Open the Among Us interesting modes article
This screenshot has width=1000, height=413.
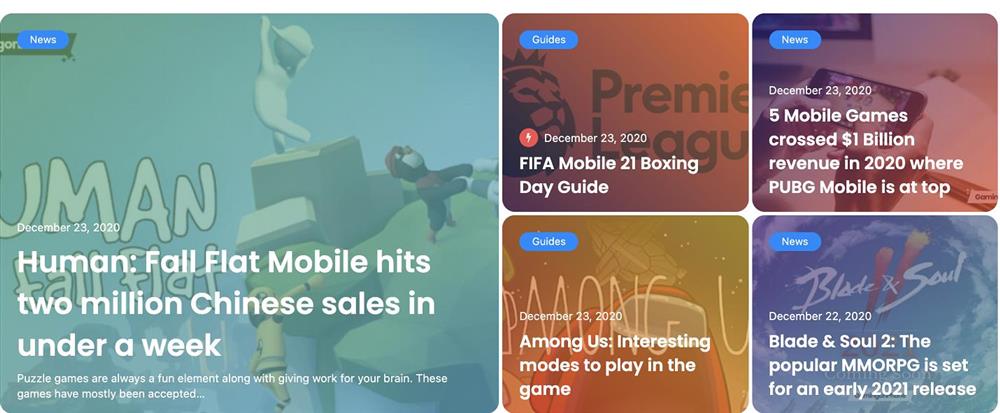(614, 365)
